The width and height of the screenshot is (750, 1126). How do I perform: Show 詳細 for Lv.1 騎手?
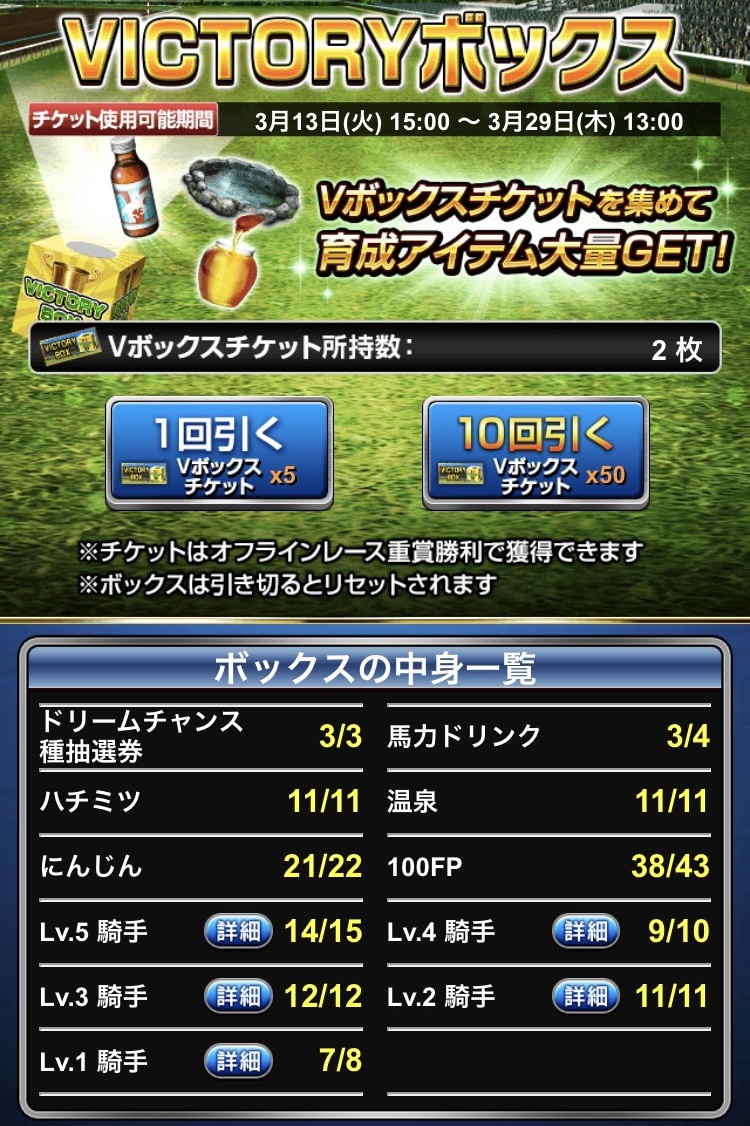coord(238,1061)
